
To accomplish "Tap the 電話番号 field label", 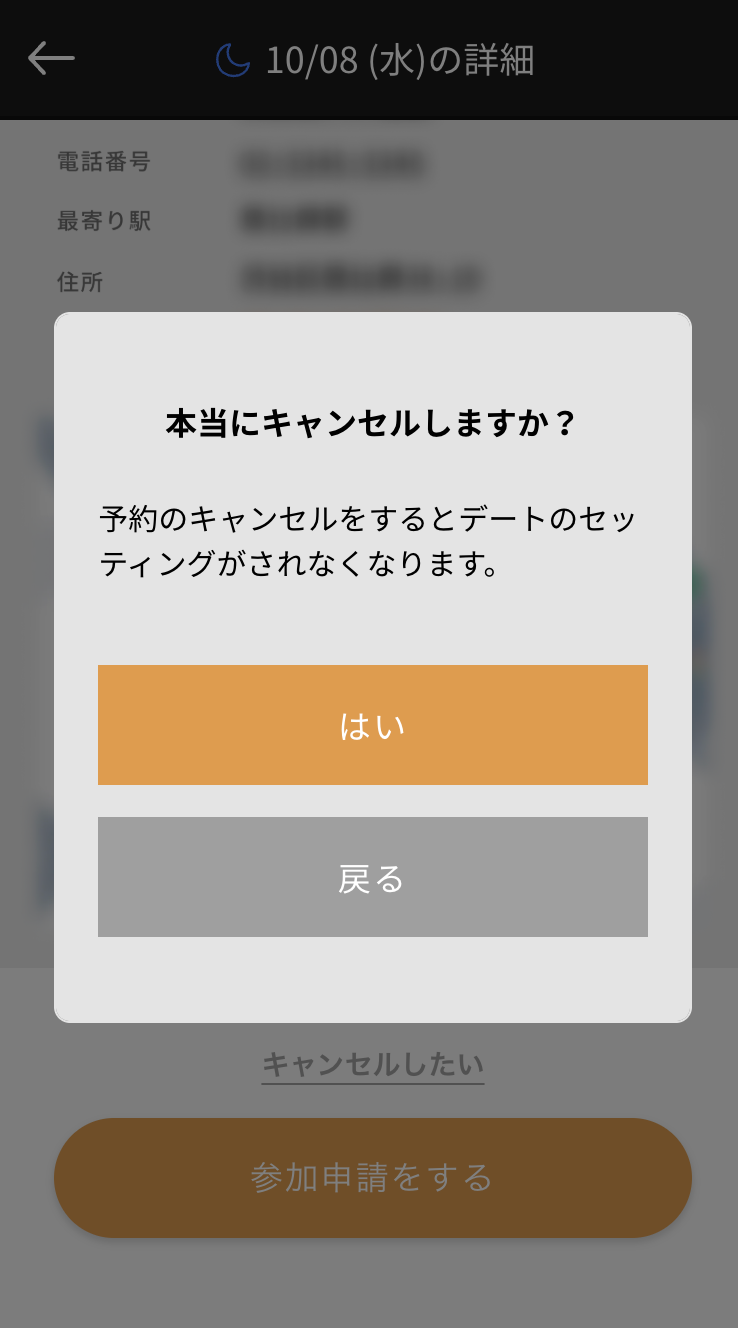I will tap(103, 162).
